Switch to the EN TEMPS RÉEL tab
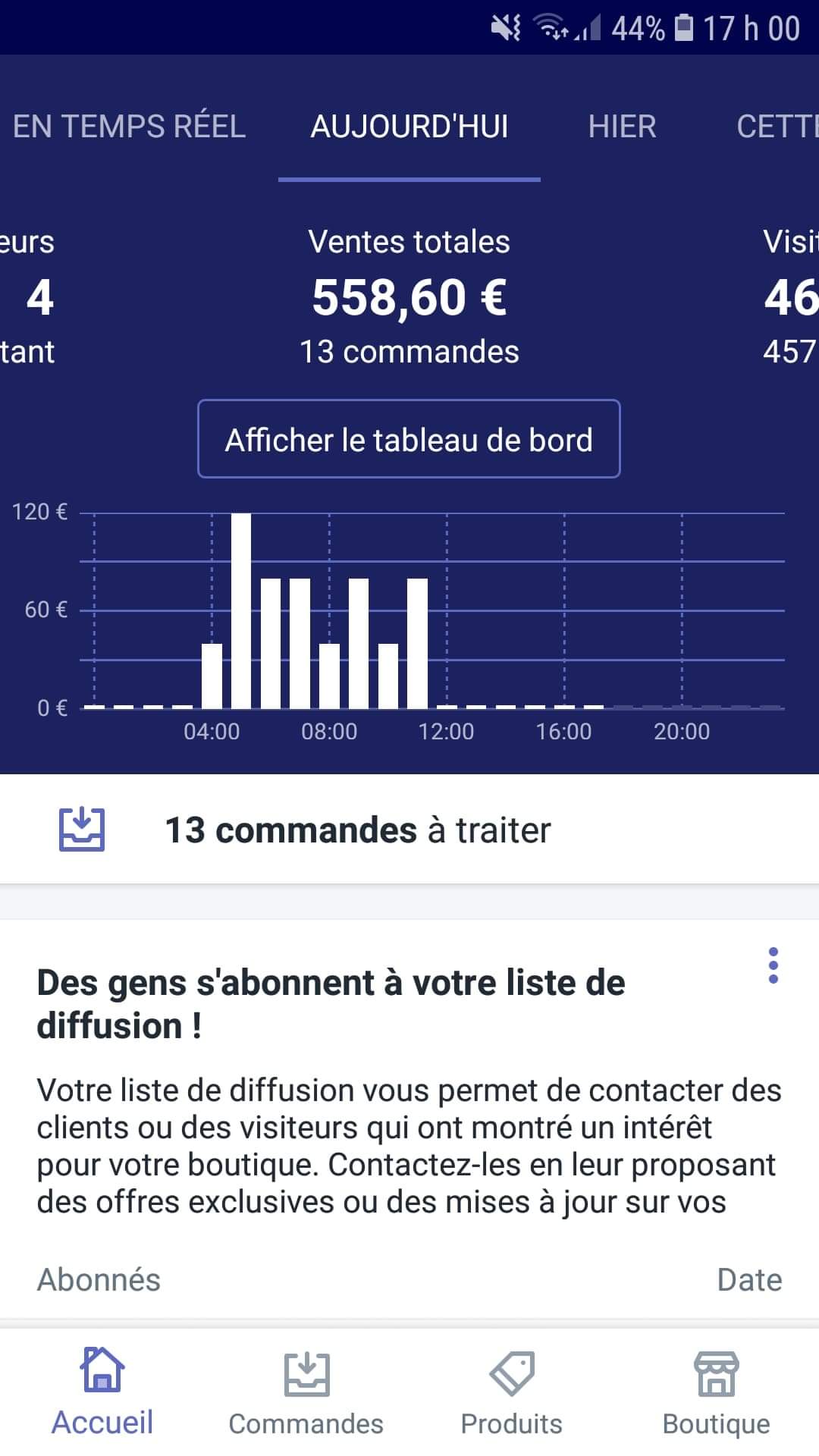The width and height of the screenshot is (819, 1456). pos(129,126)
